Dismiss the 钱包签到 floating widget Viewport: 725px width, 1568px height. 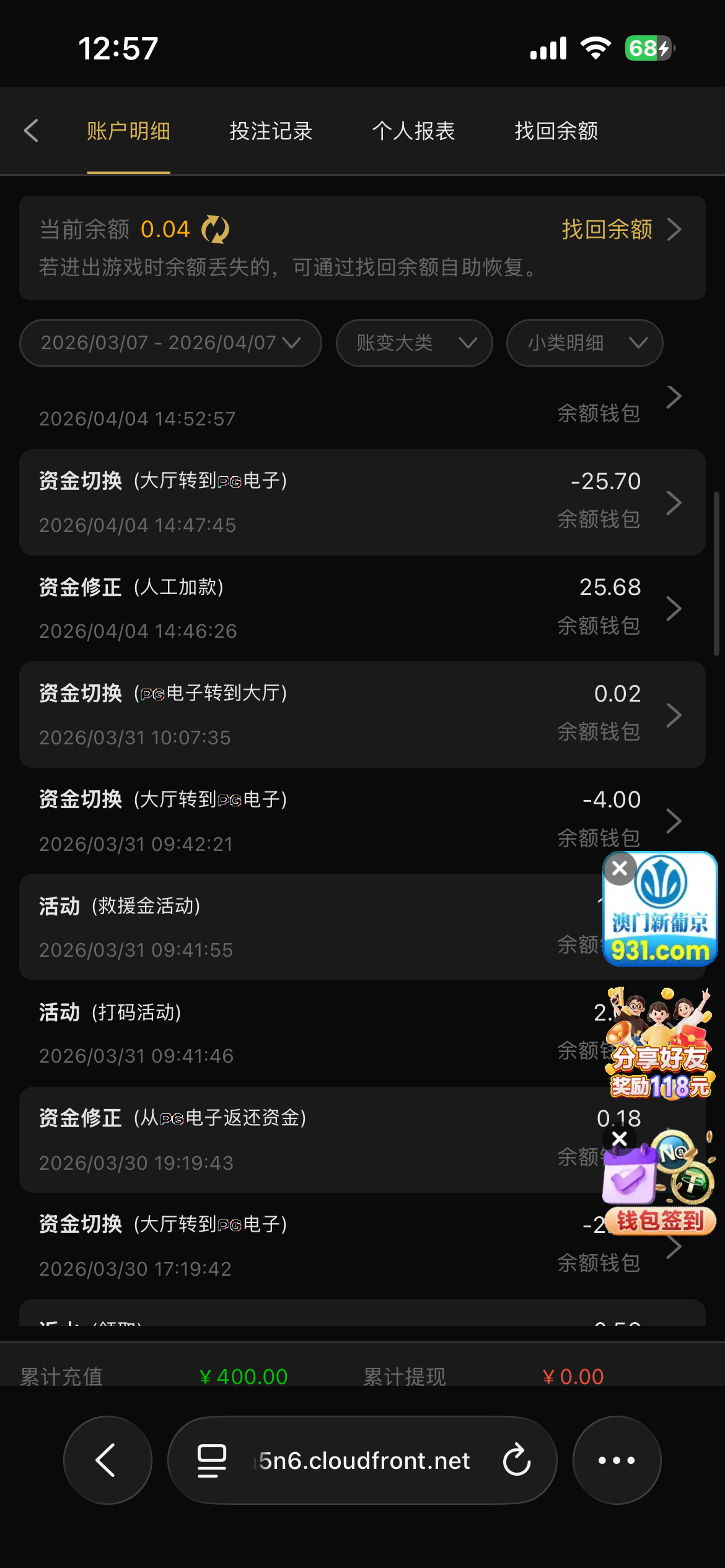point(619,1138)
